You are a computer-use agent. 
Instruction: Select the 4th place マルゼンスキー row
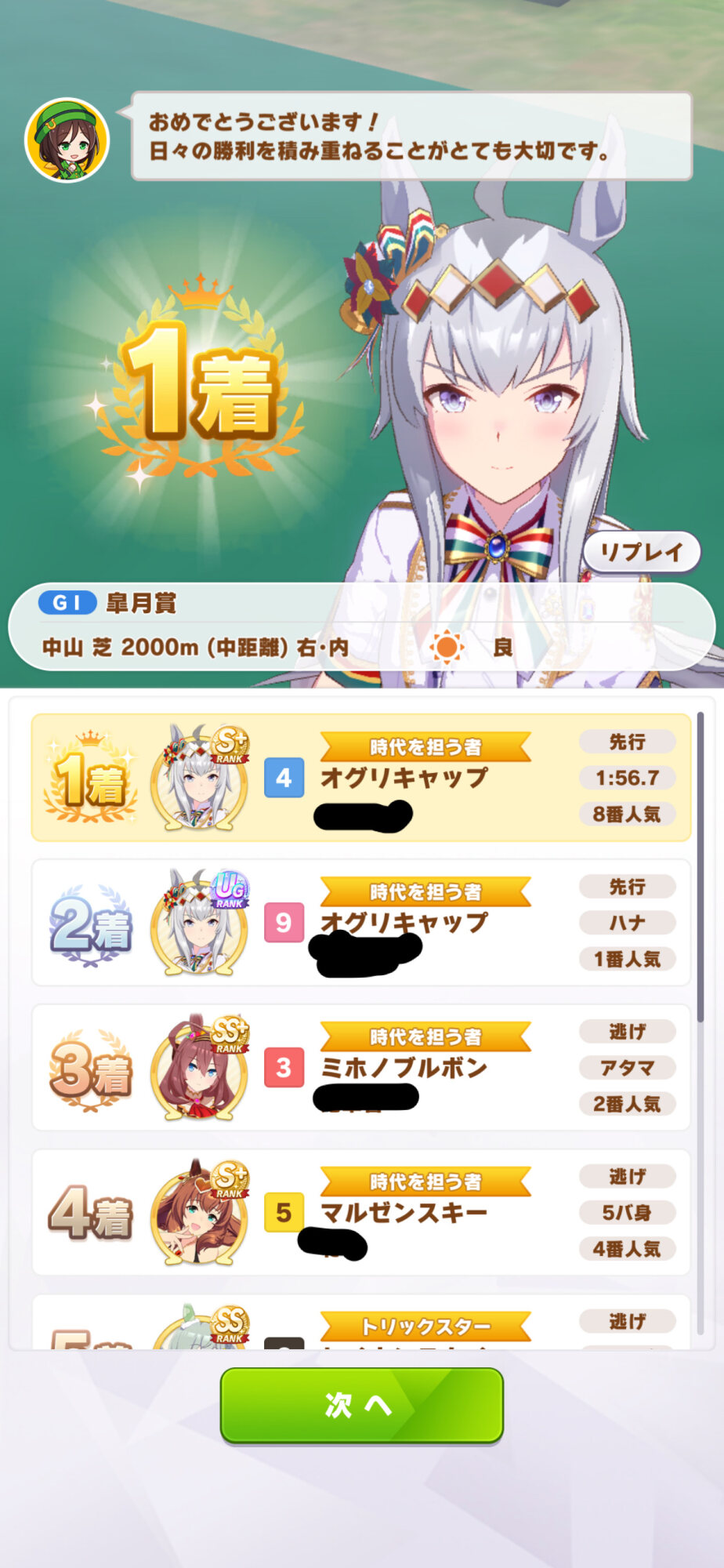coord(360,1213)
